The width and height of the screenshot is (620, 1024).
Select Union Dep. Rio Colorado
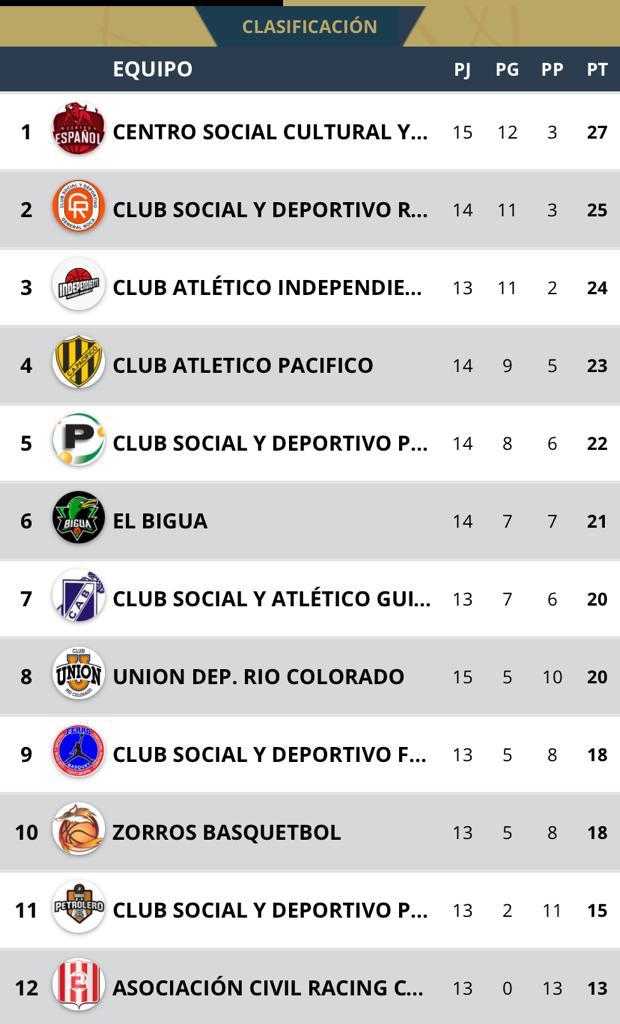258,677
